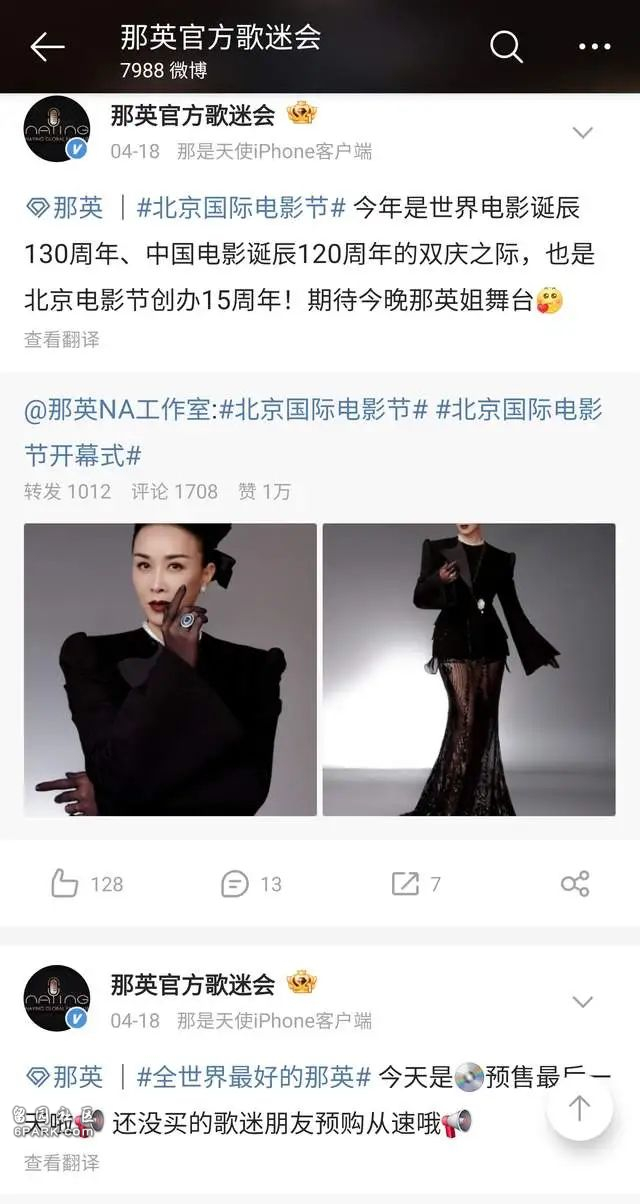View the full-length black dress photo
640x1204 pixels.
click(469, 669)
